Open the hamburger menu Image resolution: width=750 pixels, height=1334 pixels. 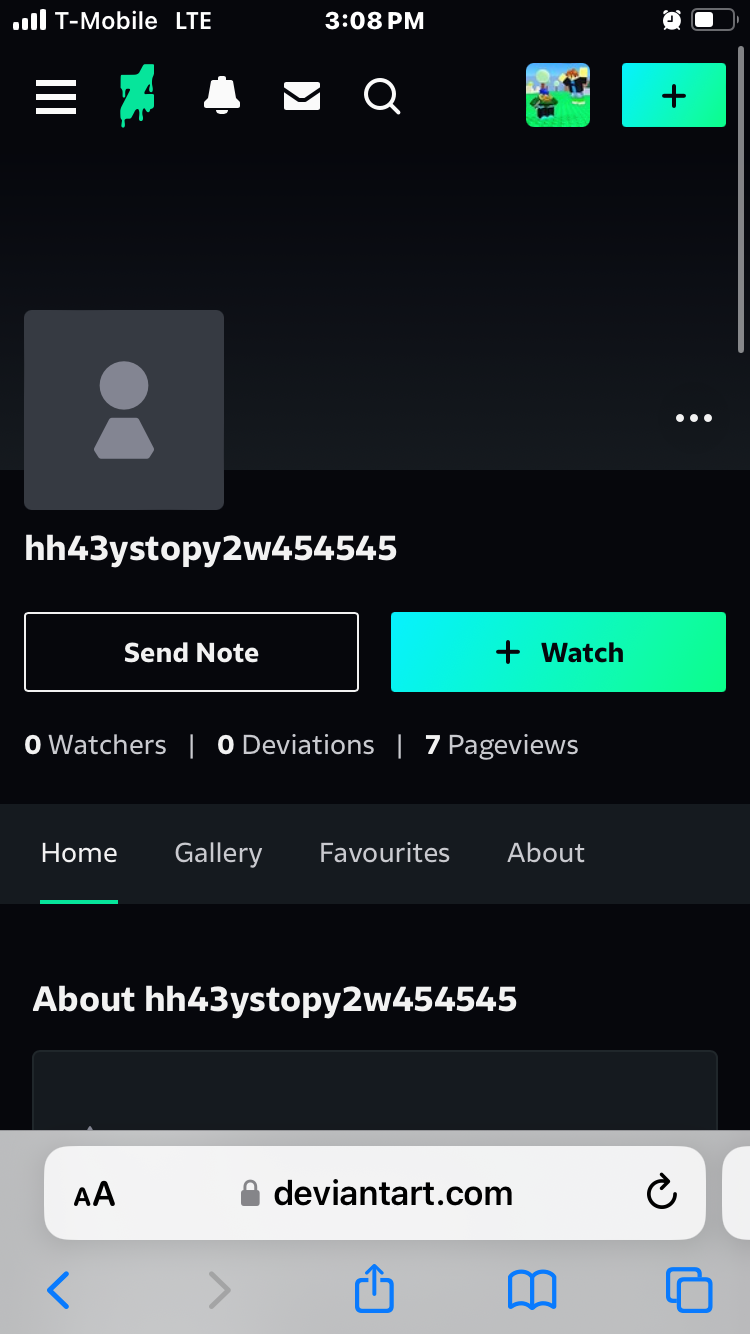click(56, 96)
